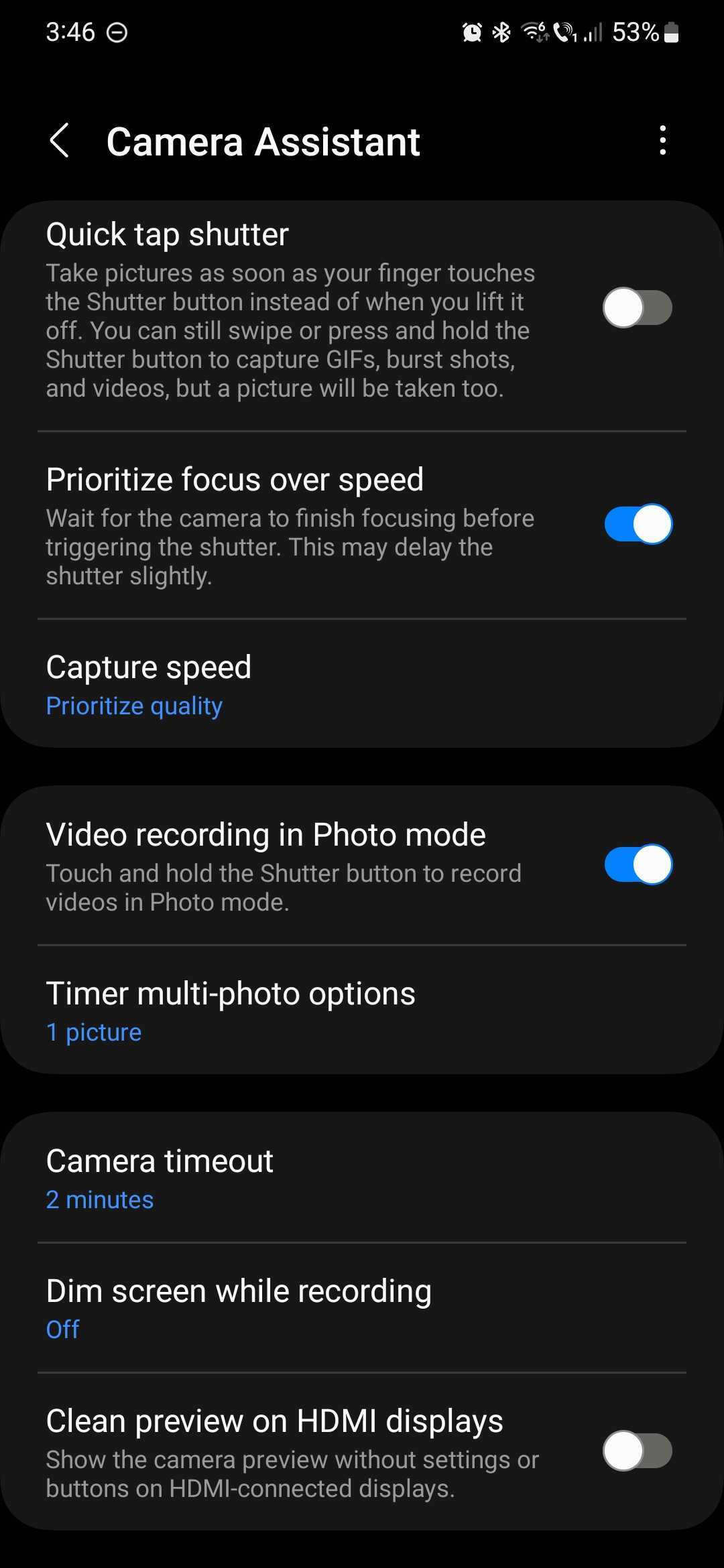724x1568 pixels.
Task: Open Timer multi-photo options
Action: pyautogui.click(x=362, y=1010)
